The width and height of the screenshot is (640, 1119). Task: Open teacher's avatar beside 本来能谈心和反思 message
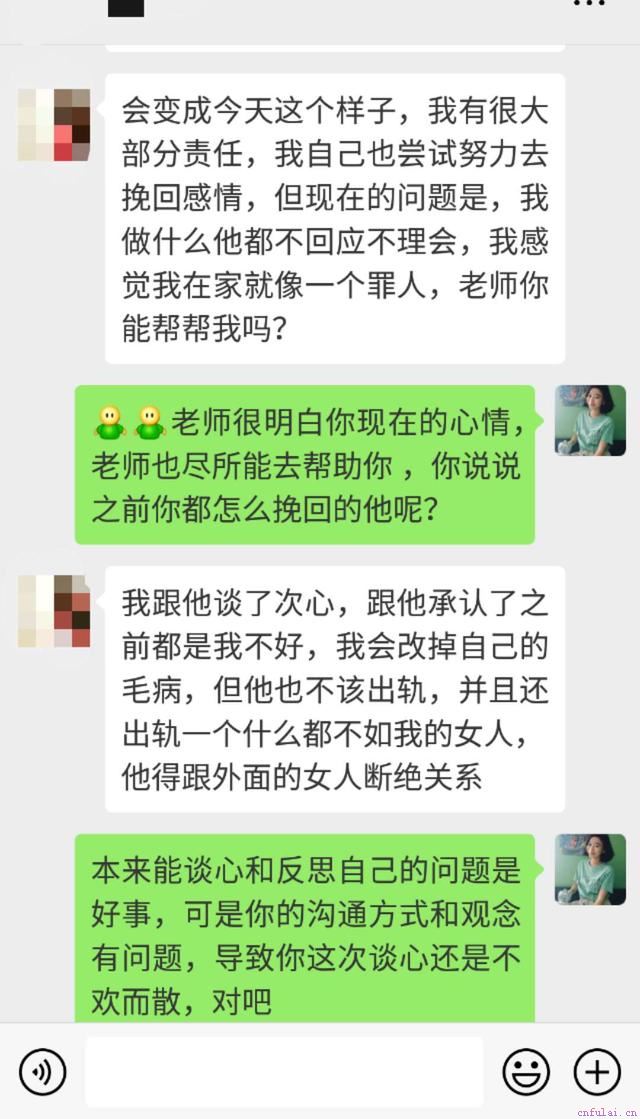pyautogui.click(x=590, y=869)
